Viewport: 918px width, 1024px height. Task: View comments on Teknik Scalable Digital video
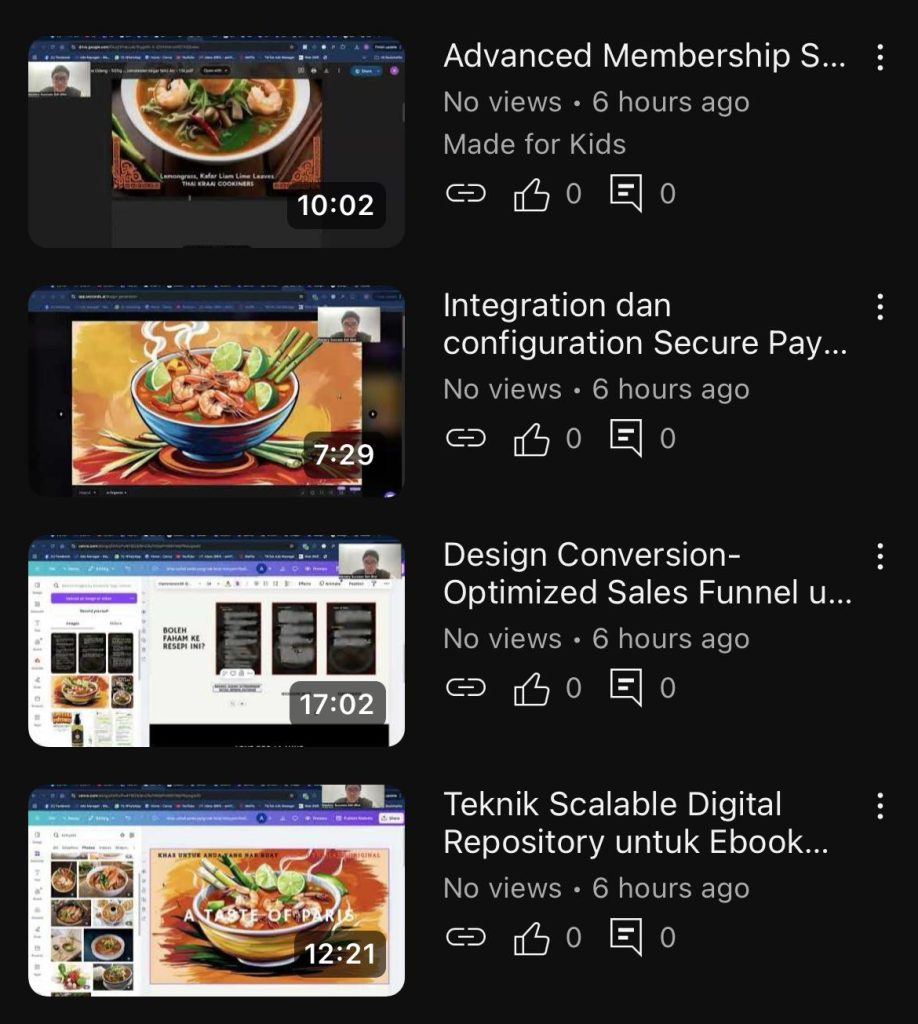tap(626, 937)
